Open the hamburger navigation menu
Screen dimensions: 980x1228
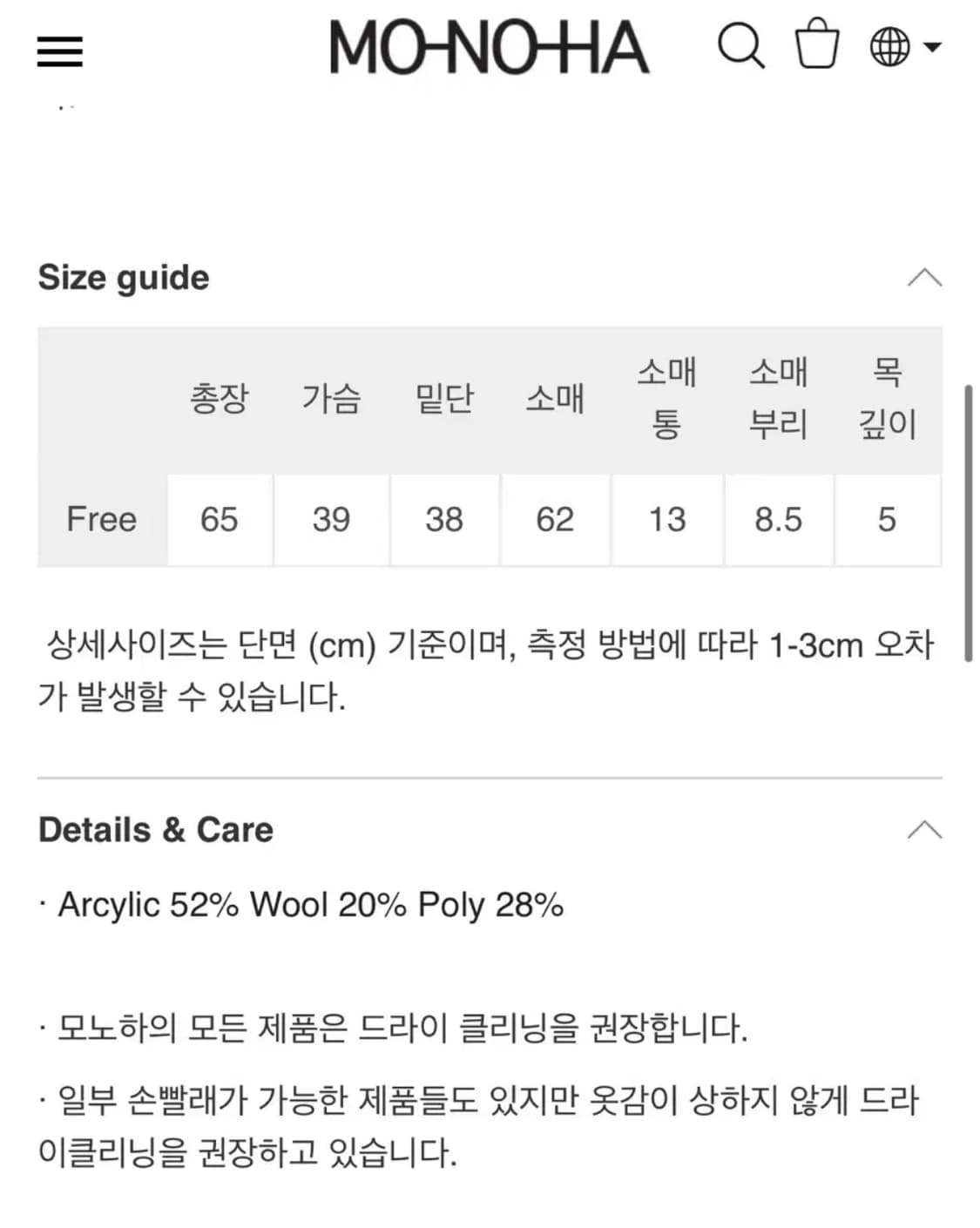(58, 52)
